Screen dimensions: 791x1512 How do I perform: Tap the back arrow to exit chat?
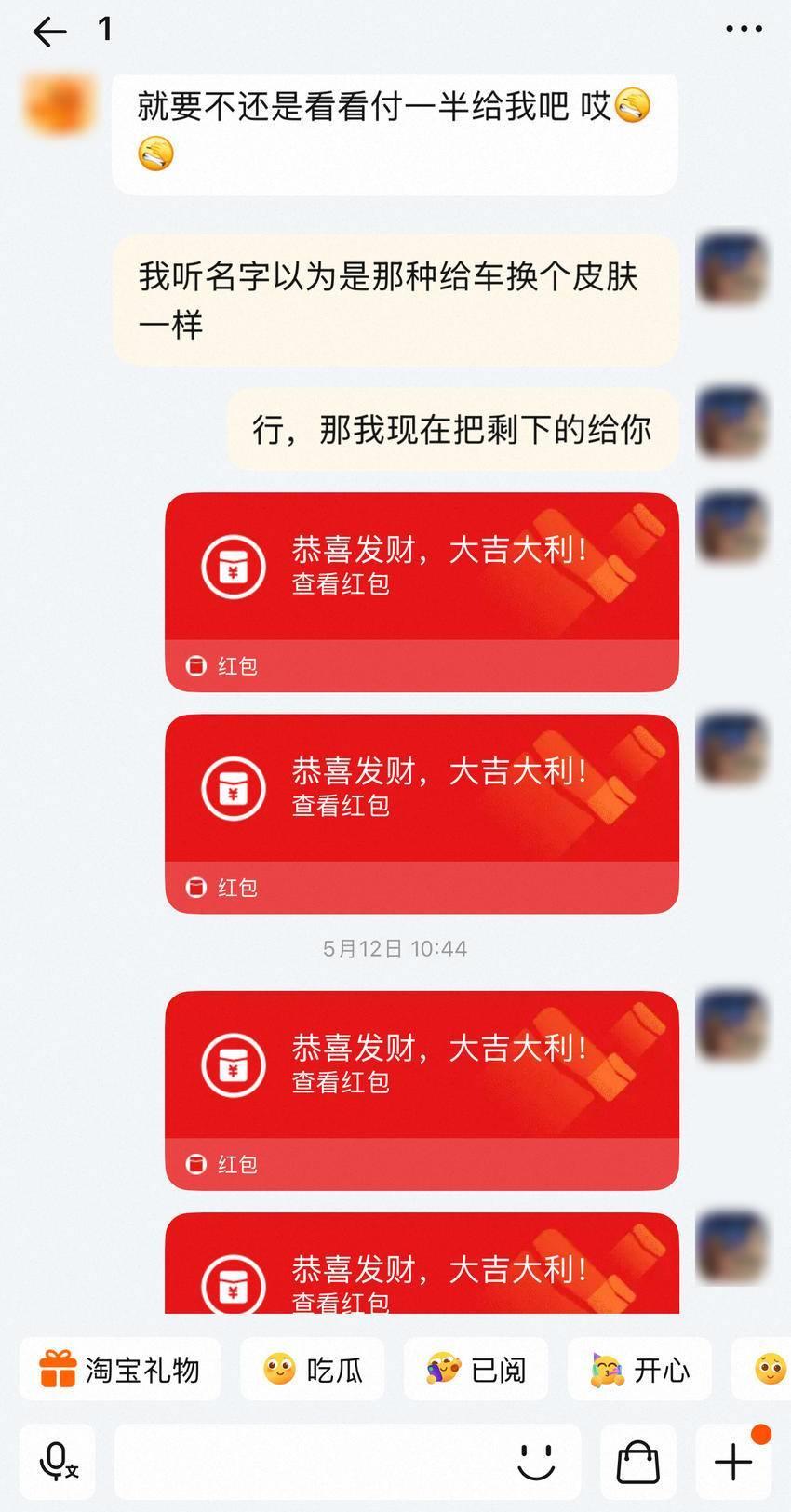[51, 31]
